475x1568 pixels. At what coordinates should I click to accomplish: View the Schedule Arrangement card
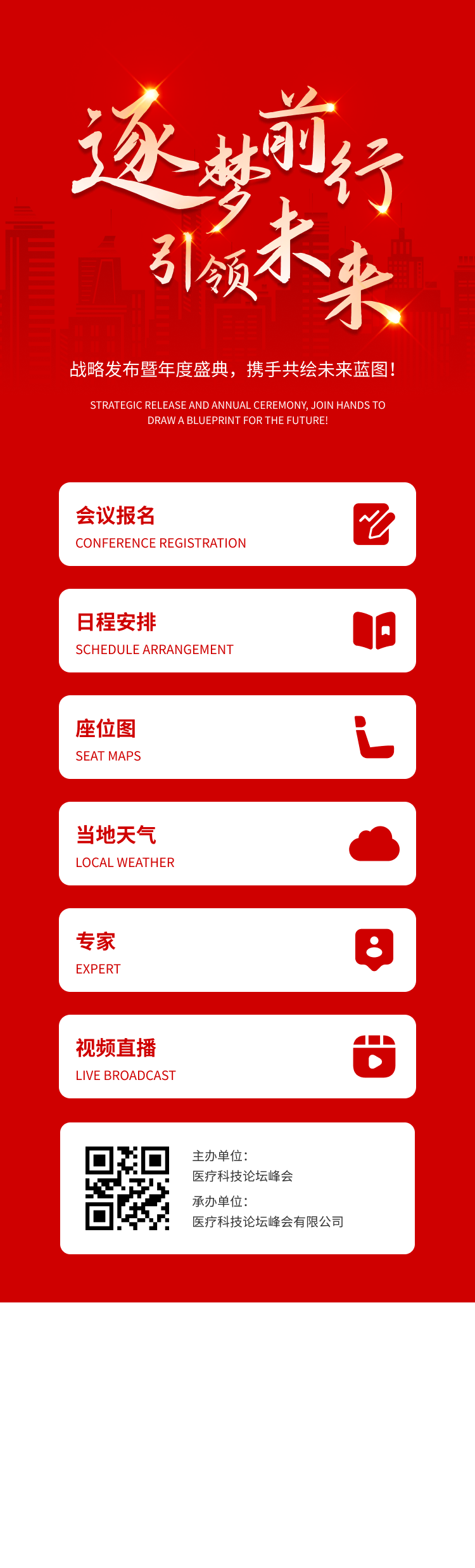coord(237,631)
